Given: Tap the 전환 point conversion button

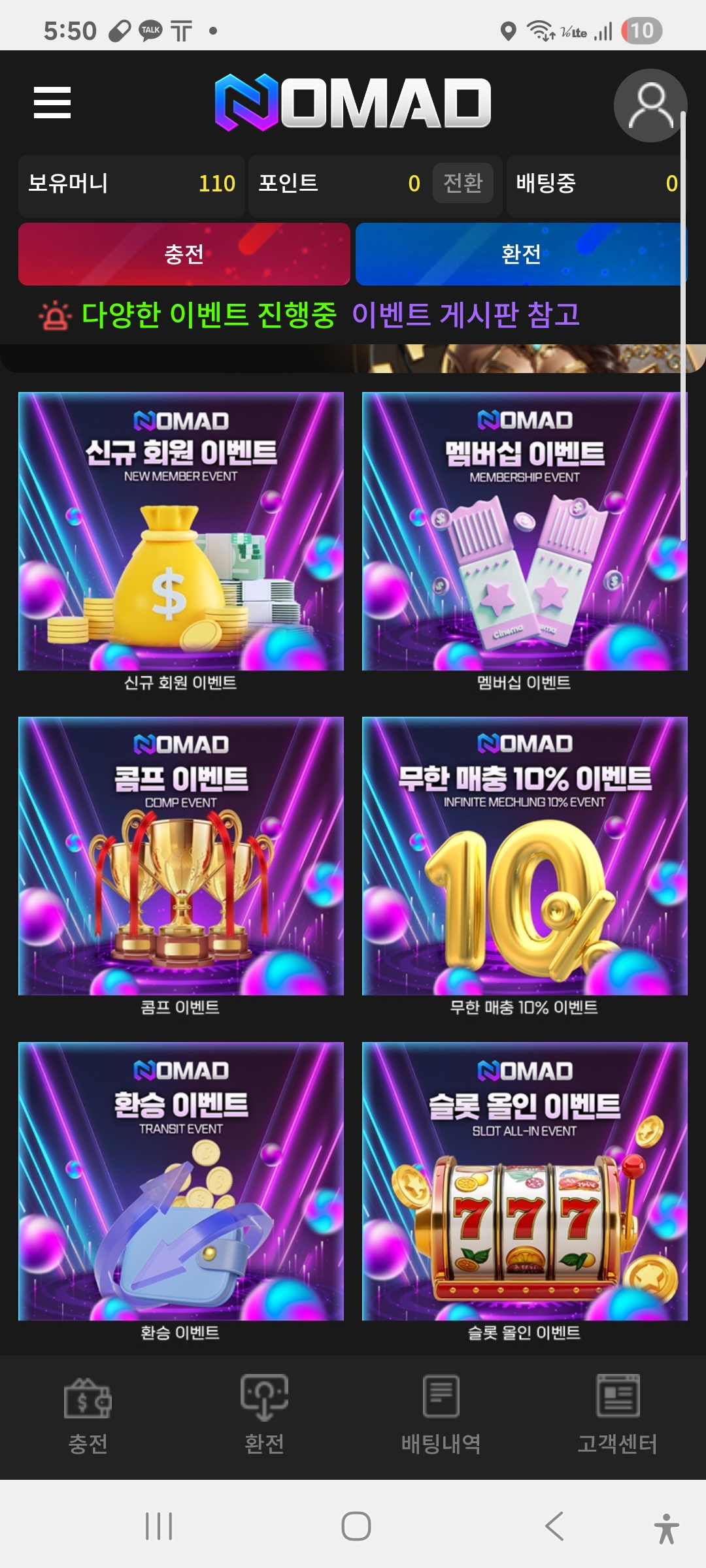Looking at the screenshot, I should click(462, 183).
